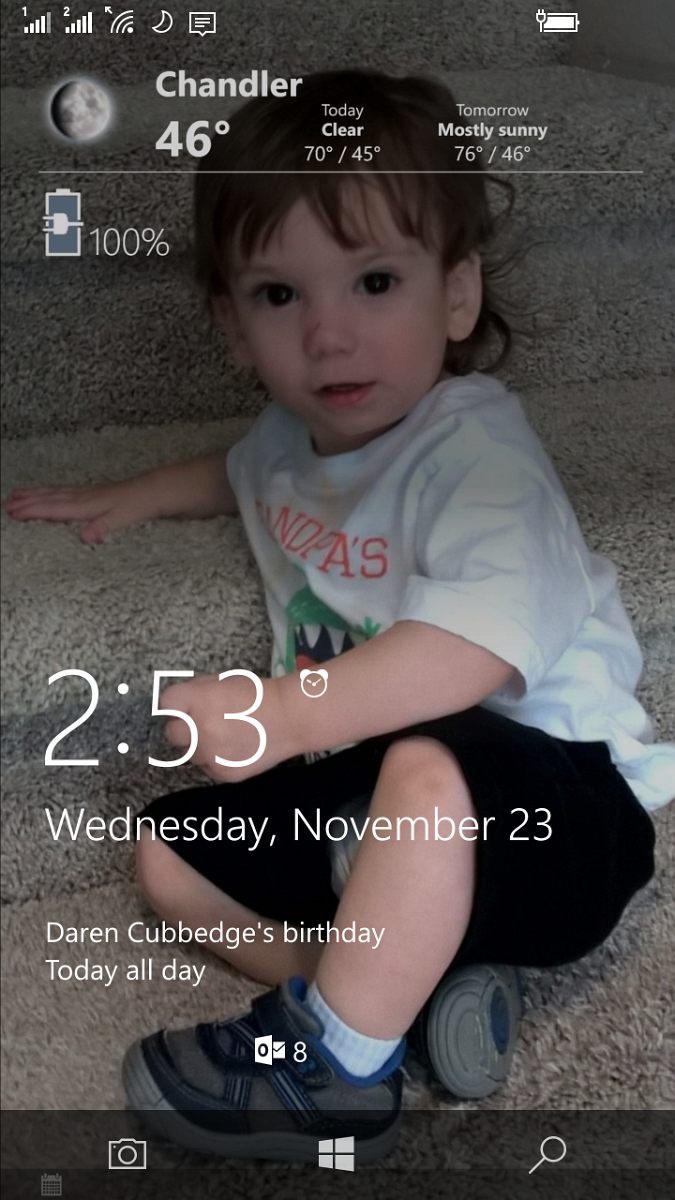Tap the Windows Start button
675x1200 pixels.
pos(337,1155)
